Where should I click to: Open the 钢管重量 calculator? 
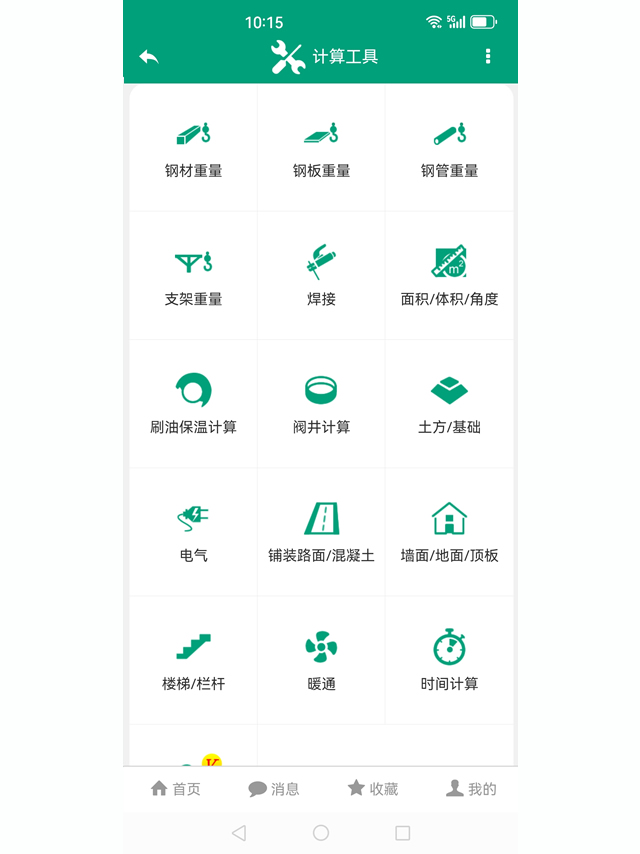point(449,148)
